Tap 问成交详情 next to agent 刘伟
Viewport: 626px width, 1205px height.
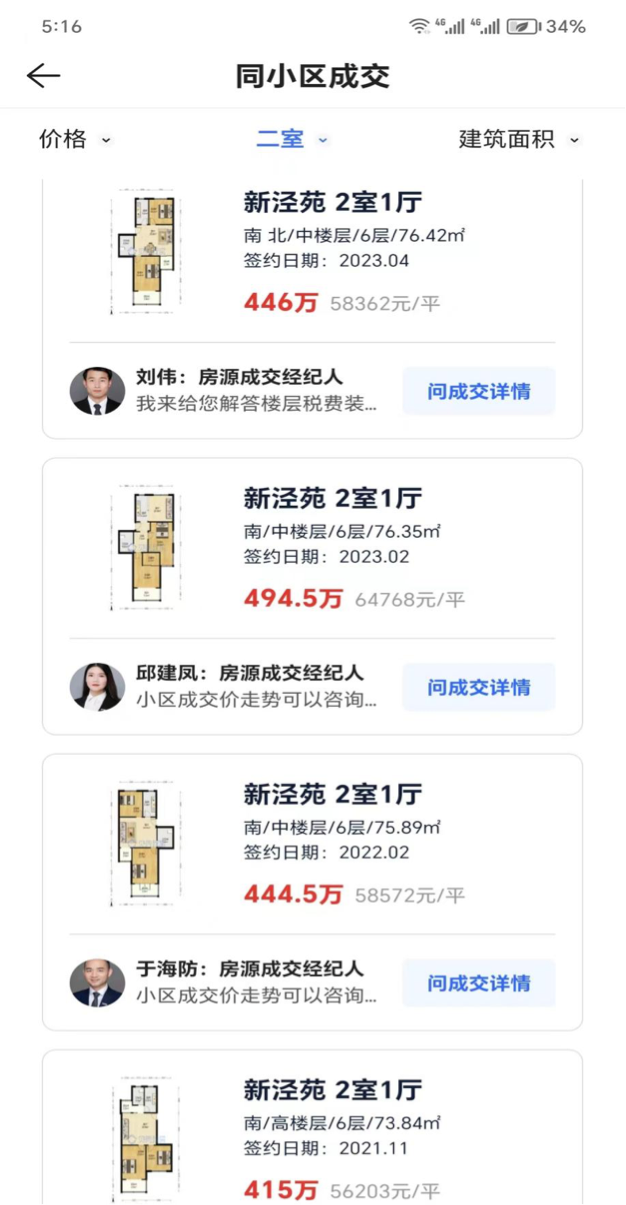[478, 391]
